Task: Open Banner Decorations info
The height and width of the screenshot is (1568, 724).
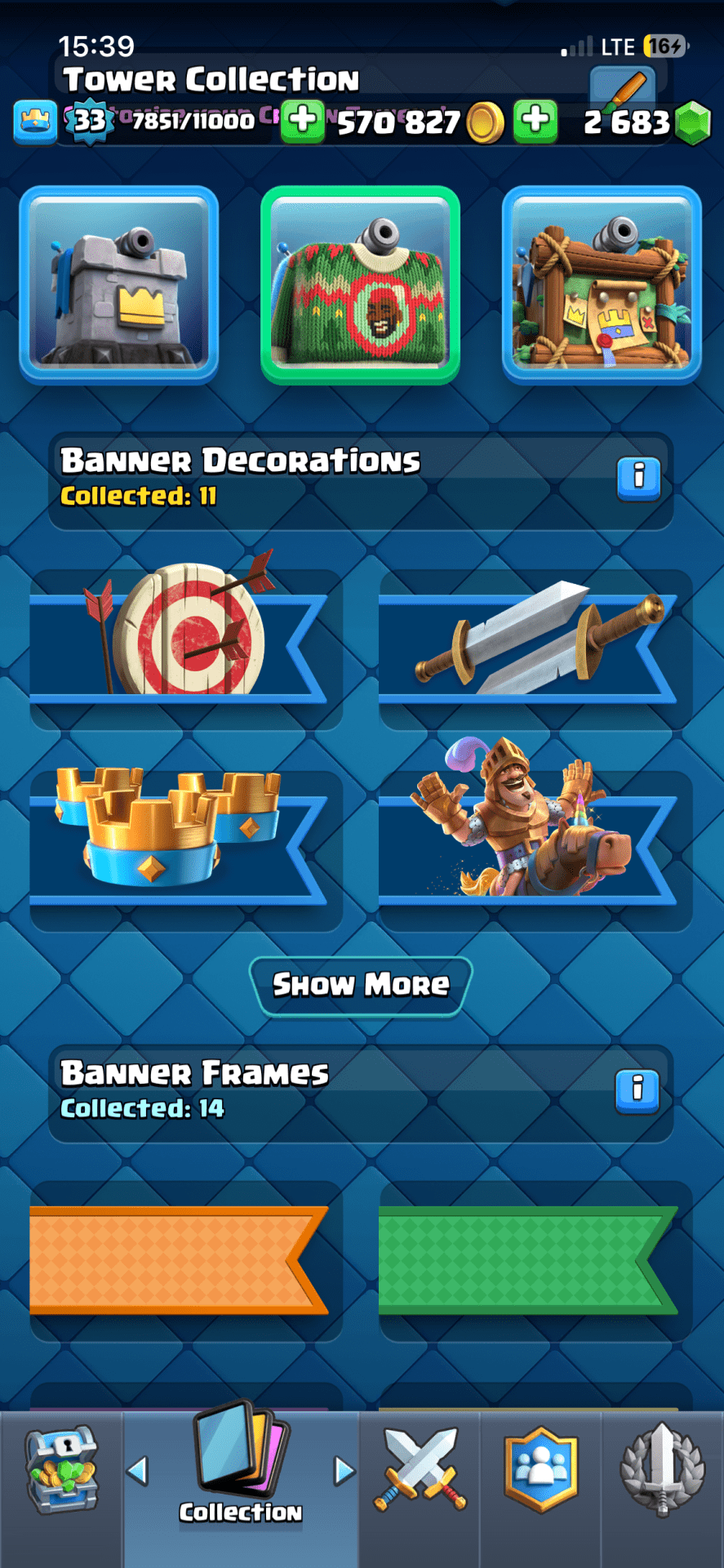Action: tap(638, 477)
